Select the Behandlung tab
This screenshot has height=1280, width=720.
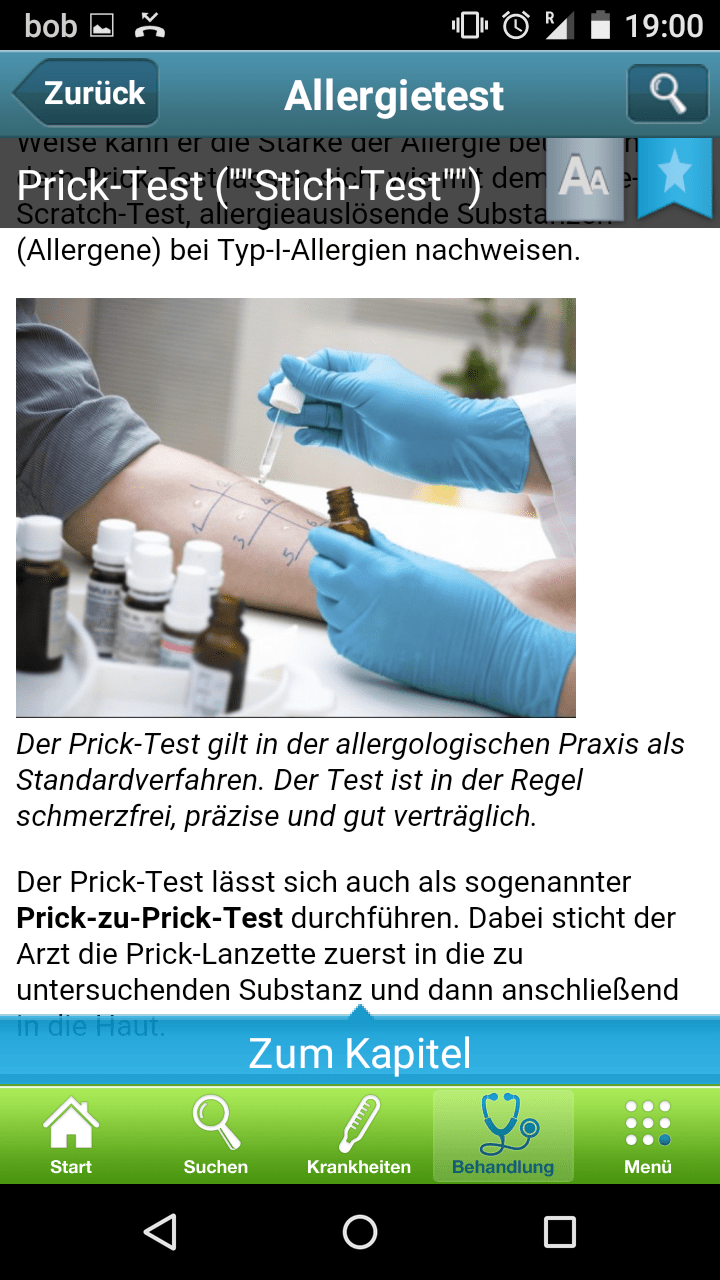(x=503, y=1136)
